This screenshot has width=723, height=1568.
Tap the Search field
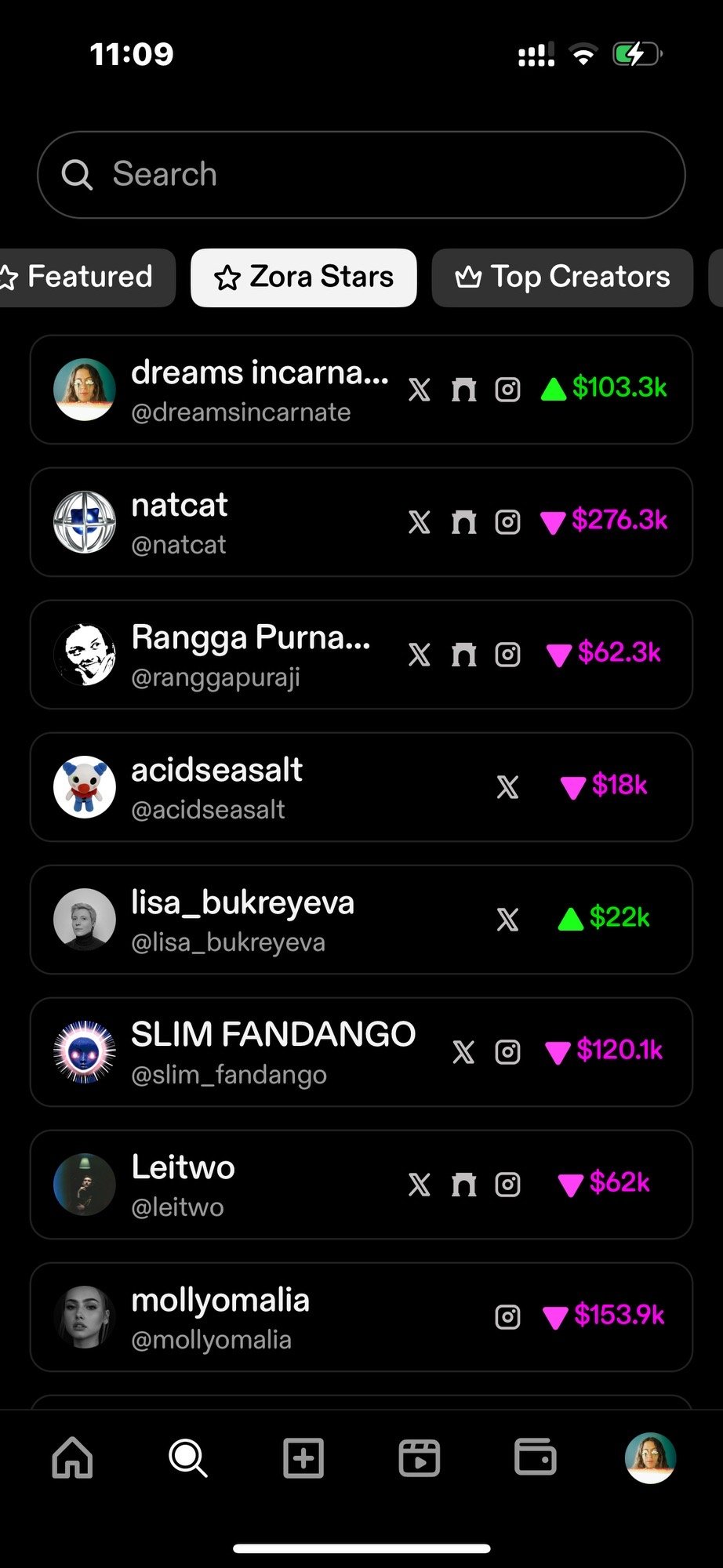coord(361,174)
